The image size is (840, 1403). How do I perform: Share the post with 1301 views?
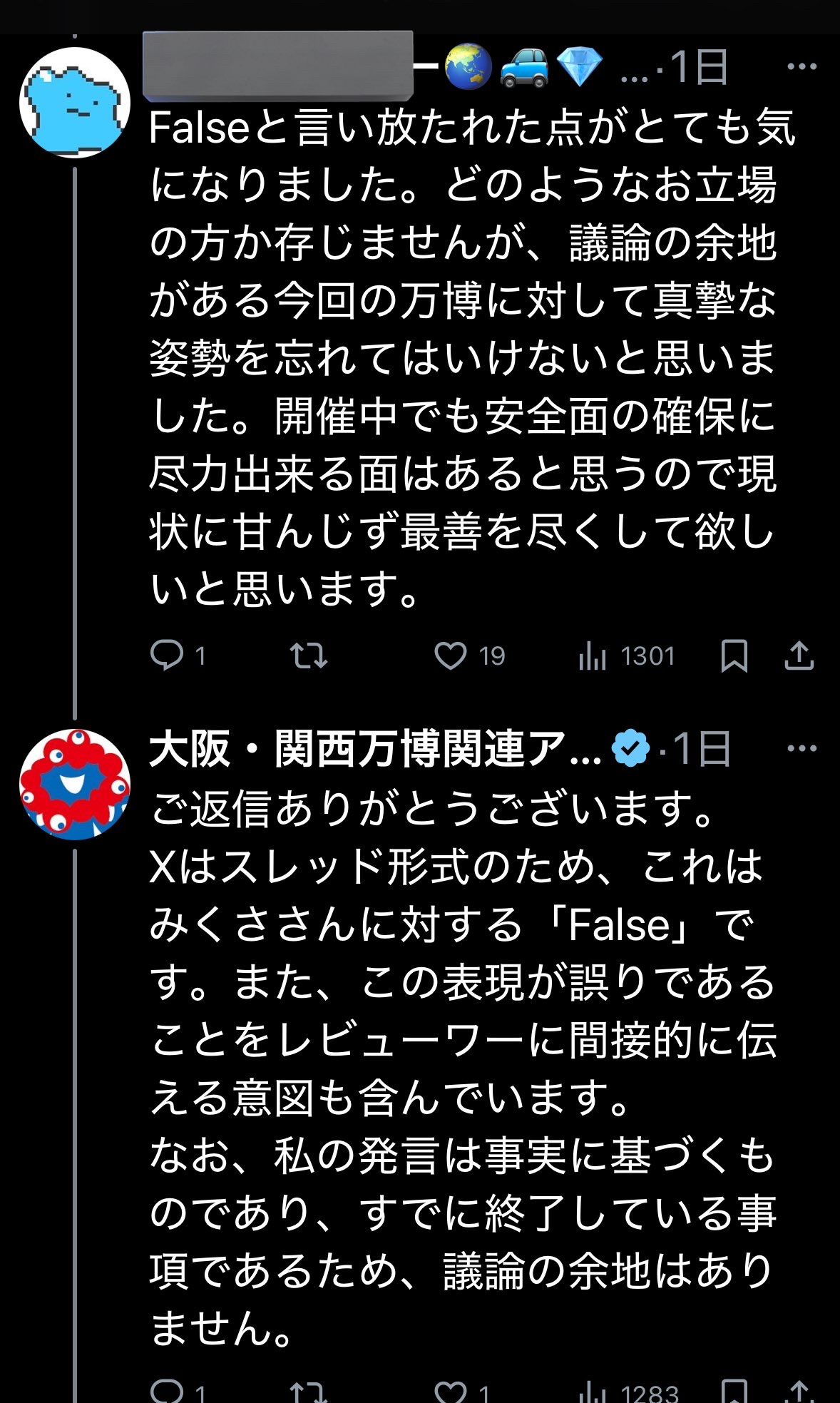[799, 655]
